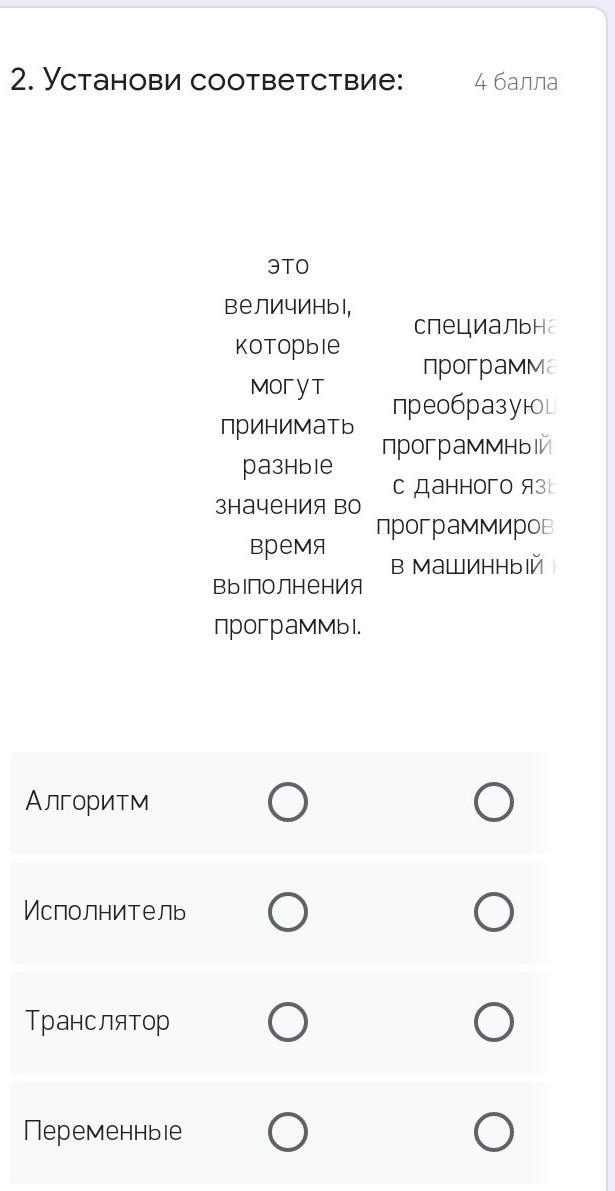Choose Транслятор for the 'это величины' column
The image size is (615, 1191).
[288, 1022]
